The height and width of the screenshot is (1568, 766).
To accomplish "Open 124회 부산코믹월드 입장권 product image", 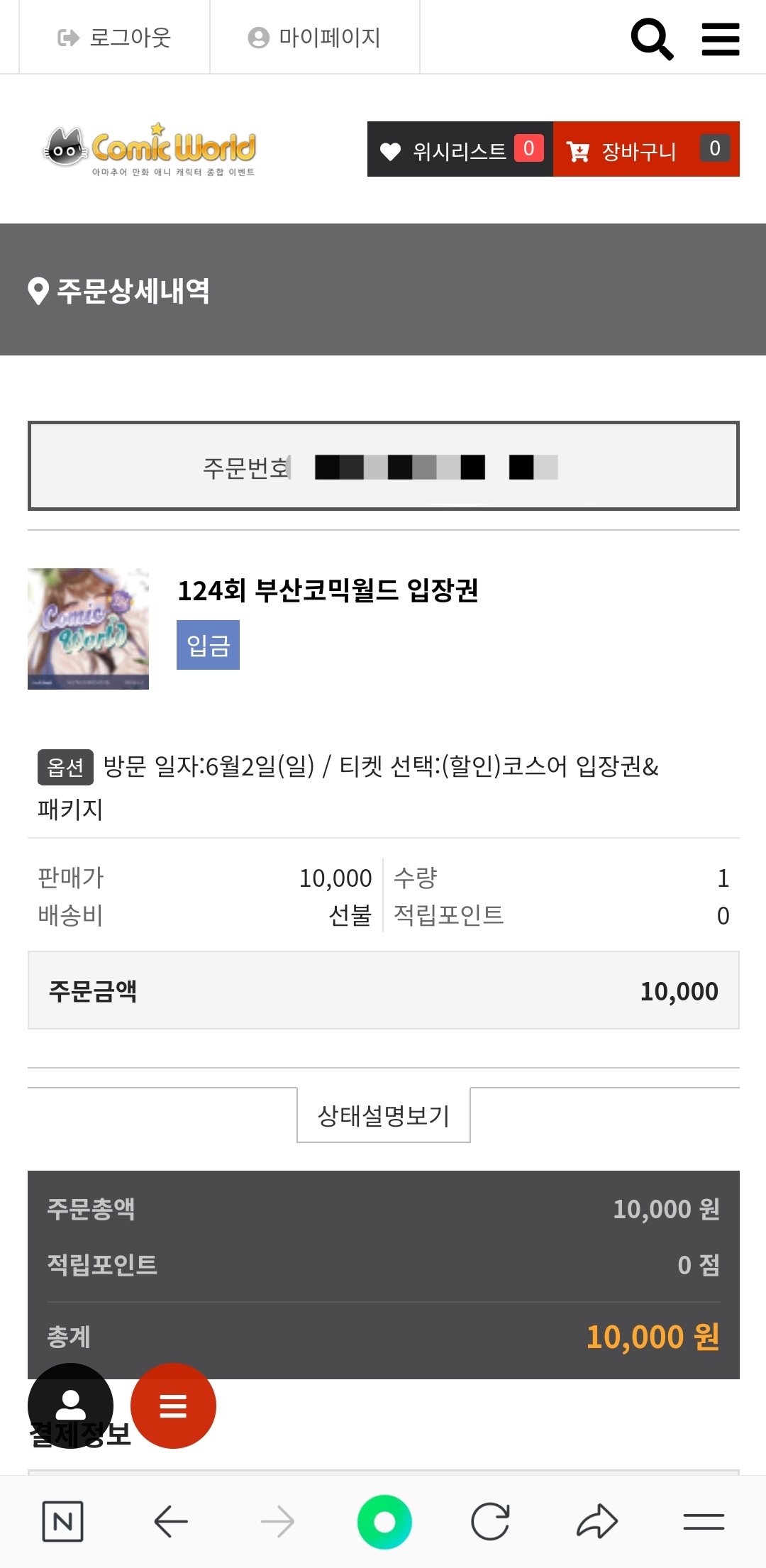I will 89,629.
